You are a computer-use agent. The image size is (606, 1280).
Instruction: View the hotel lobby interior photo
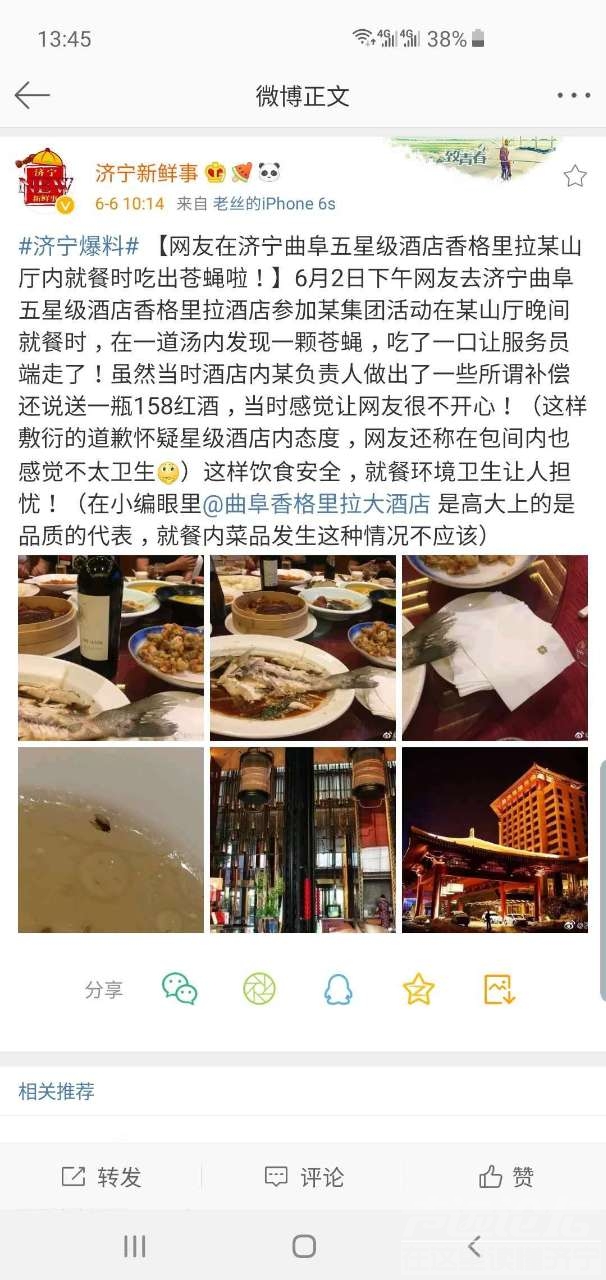pyautogui.click(x=303, y=839)
